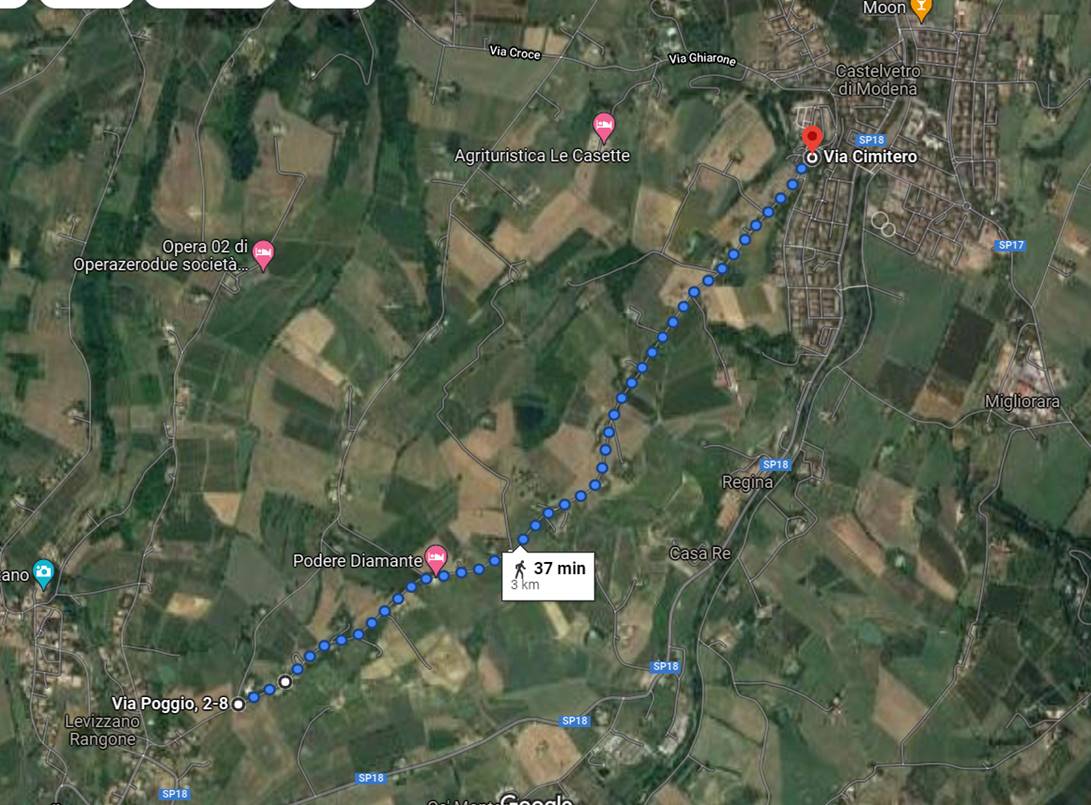
Task: Open Agrituristica Le Casette hotel pin
Action: point(604,127)
